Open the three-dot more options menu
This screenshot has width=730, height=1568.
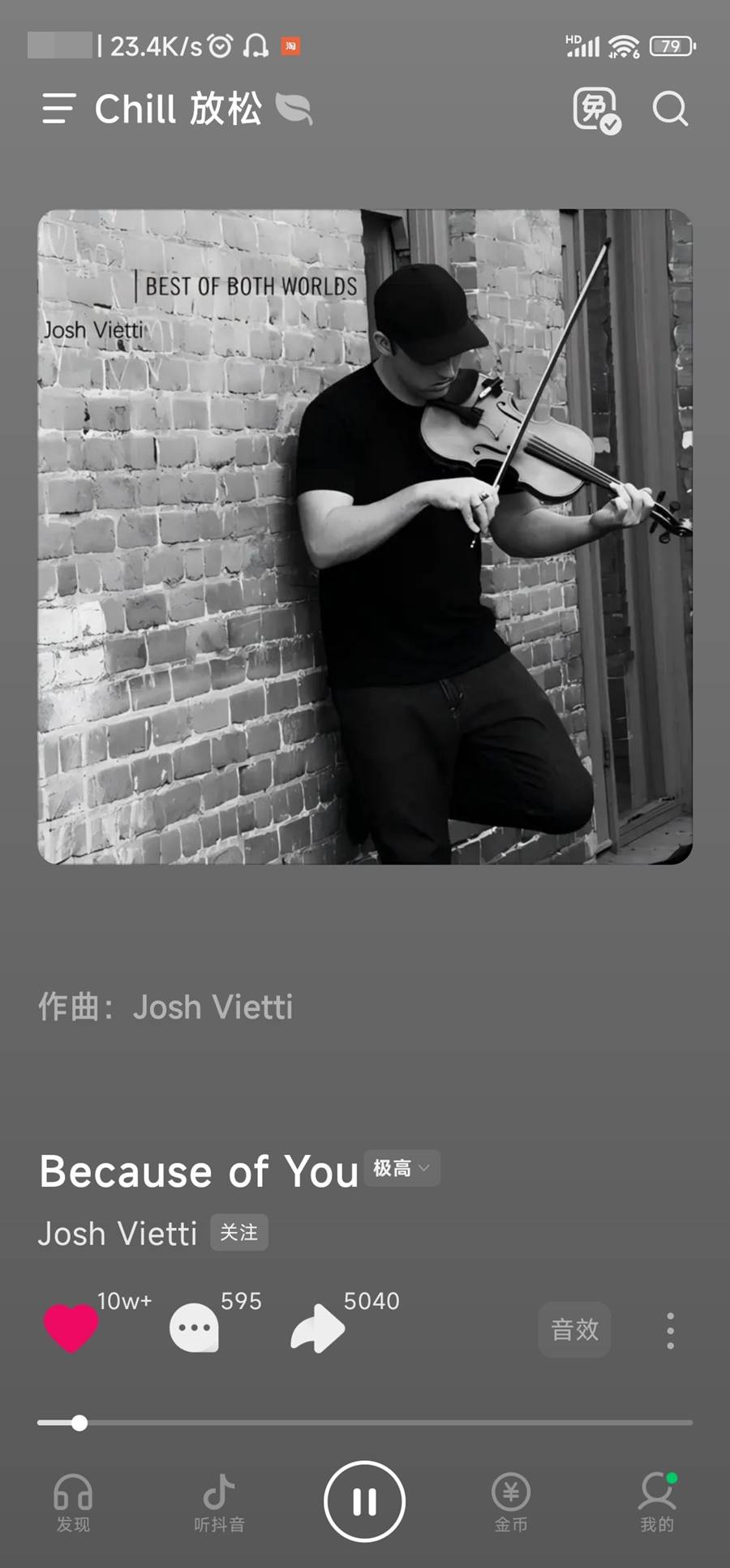point(670,1330)
